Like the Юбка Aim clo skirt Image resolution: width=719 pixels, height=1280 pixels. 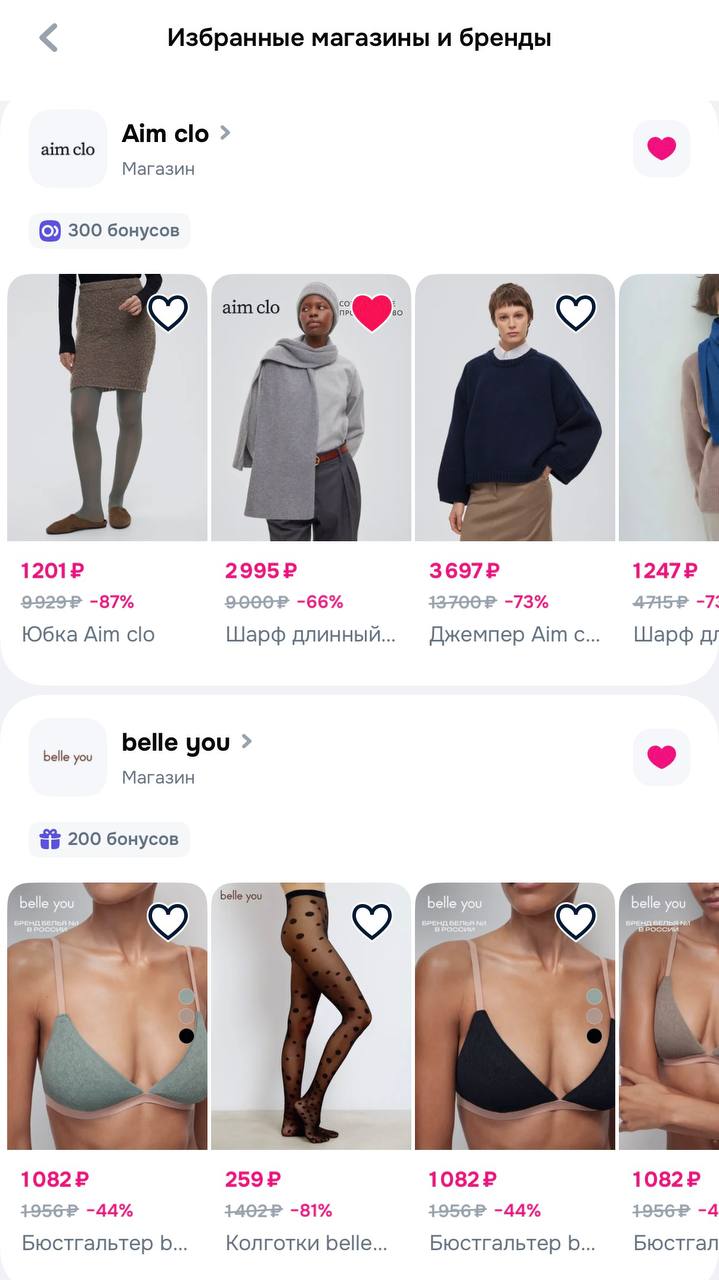click(168, 313)
